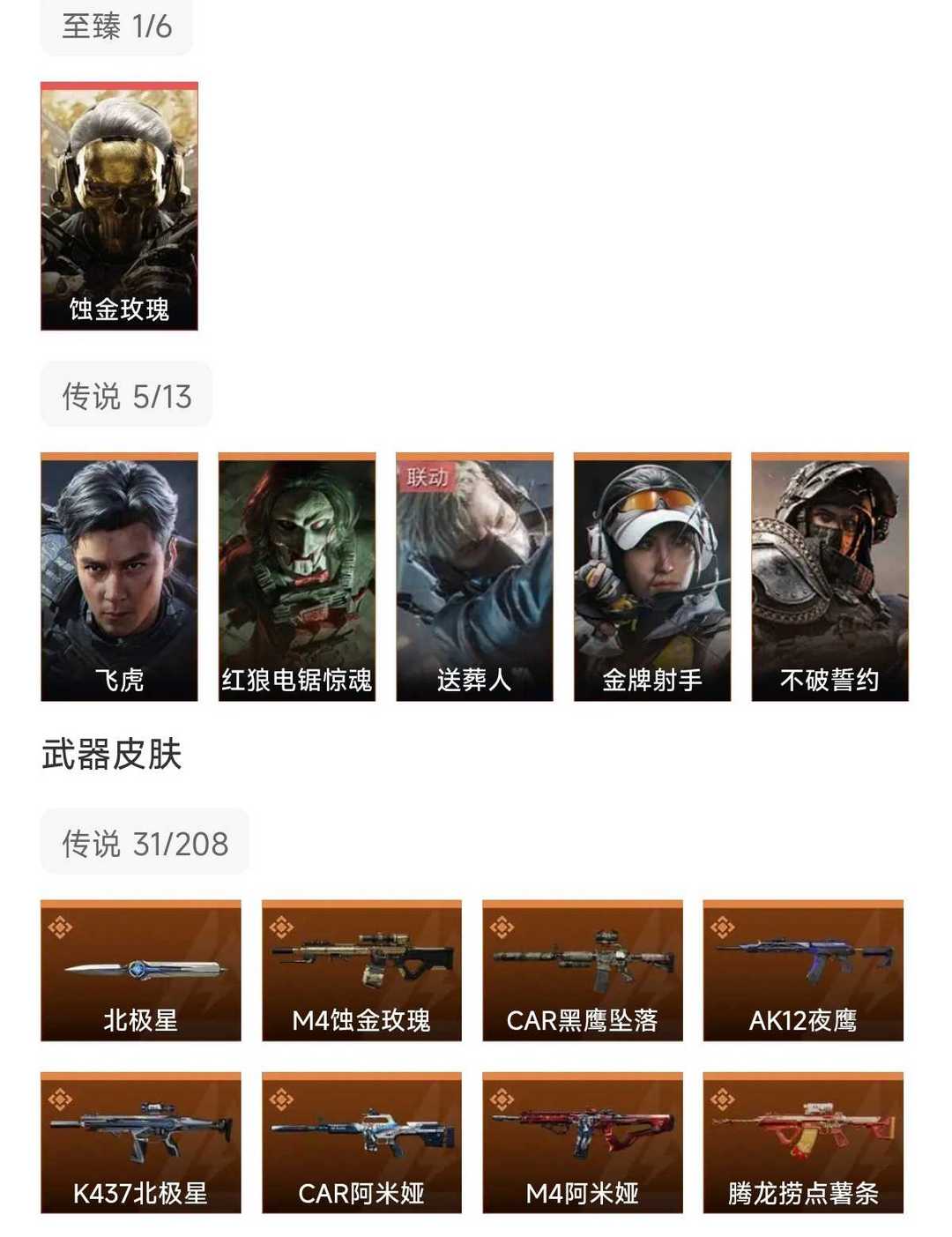Viewport: 952px width, 1237px height.
Task: Open the 北极星 knife skin
Action: [x=141, y=971]
